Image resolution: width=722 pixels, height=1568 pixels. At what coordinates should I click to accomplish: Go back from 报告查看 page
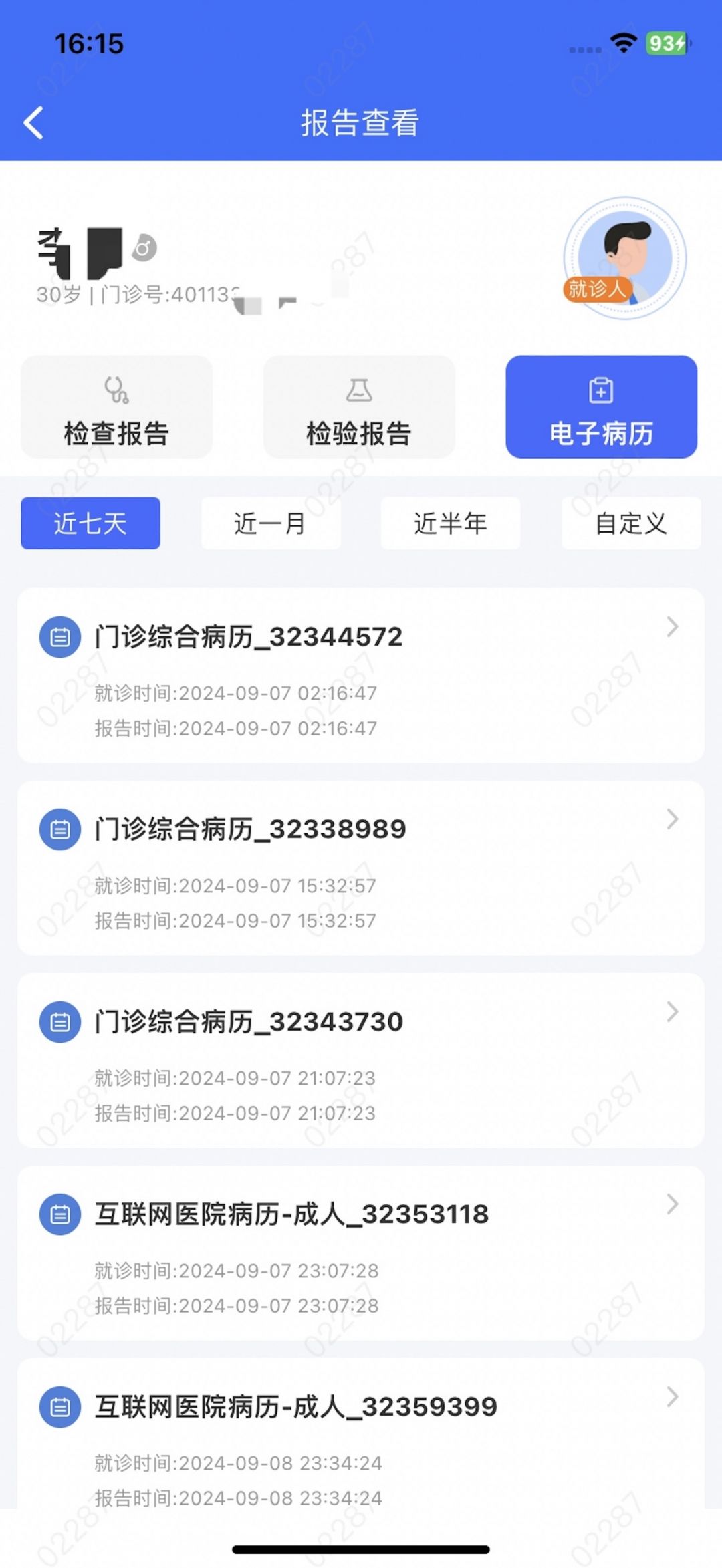33,123
